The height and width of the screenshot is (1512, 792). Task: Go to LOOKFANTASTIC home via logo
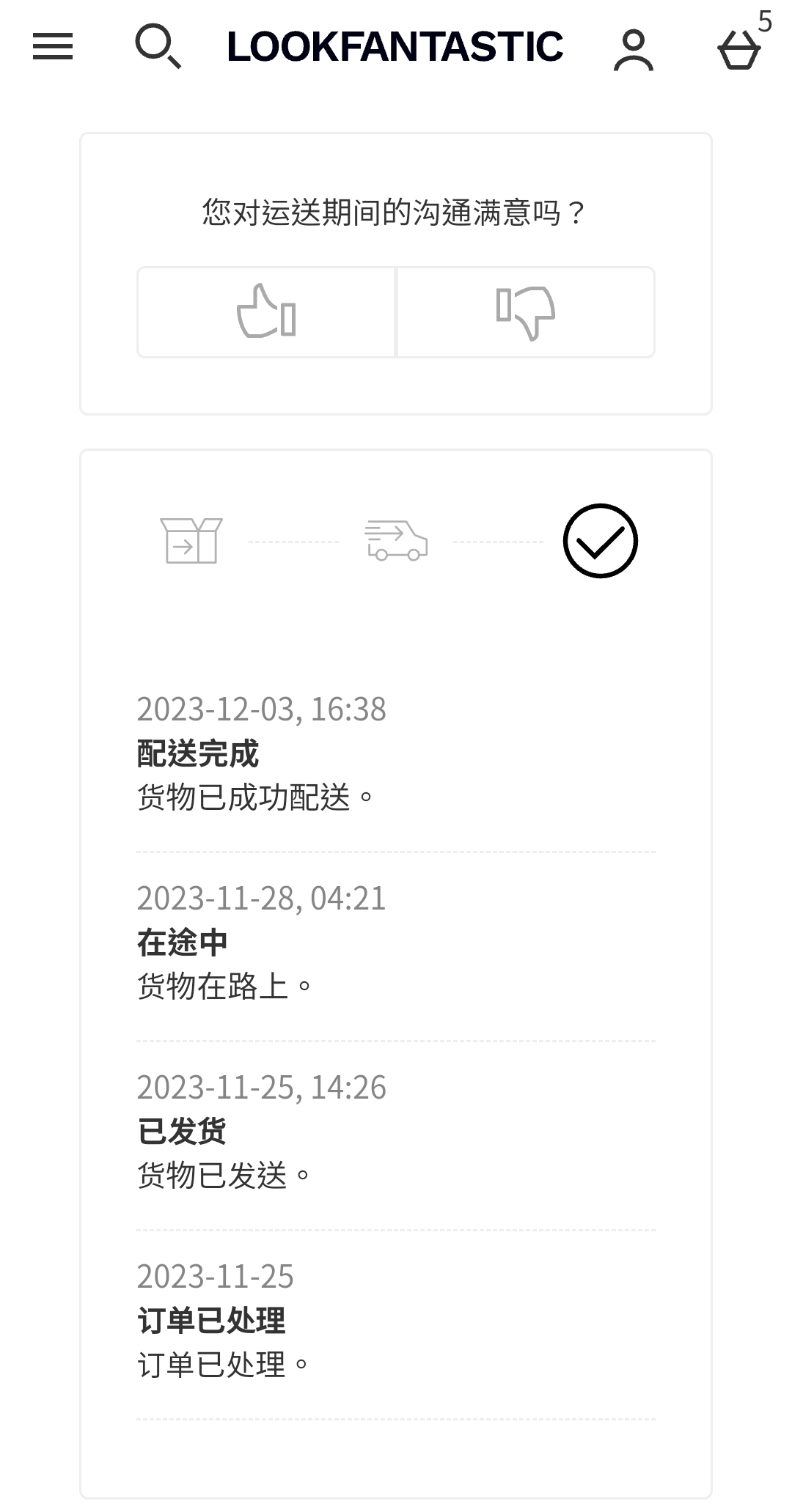[x=395, y=47]
